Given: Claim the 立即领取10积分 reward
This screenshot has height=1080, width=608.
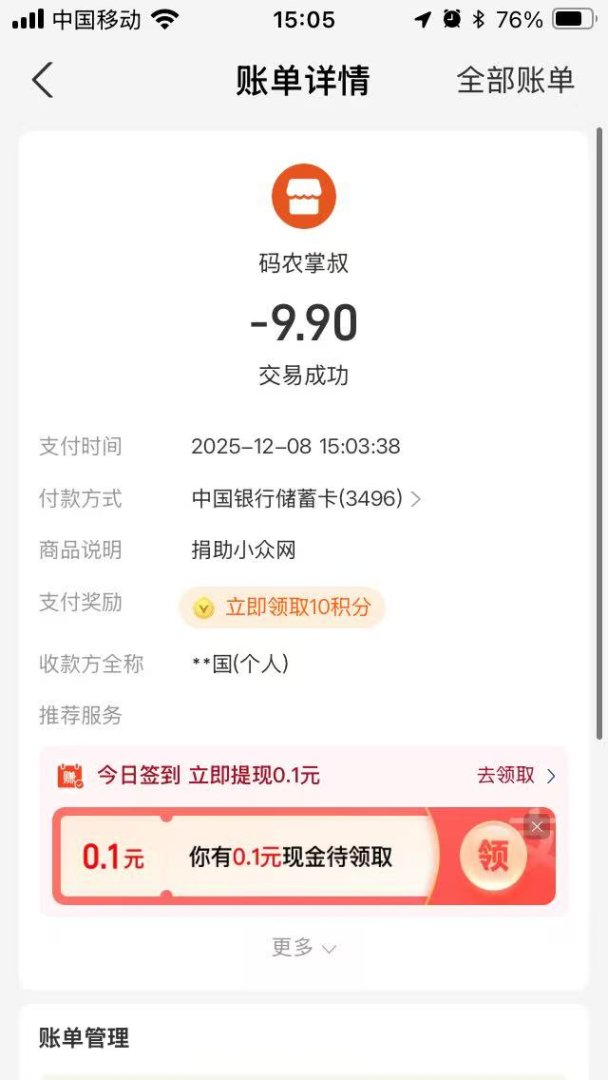Looking at the screenshot, I should pos(282,607).
